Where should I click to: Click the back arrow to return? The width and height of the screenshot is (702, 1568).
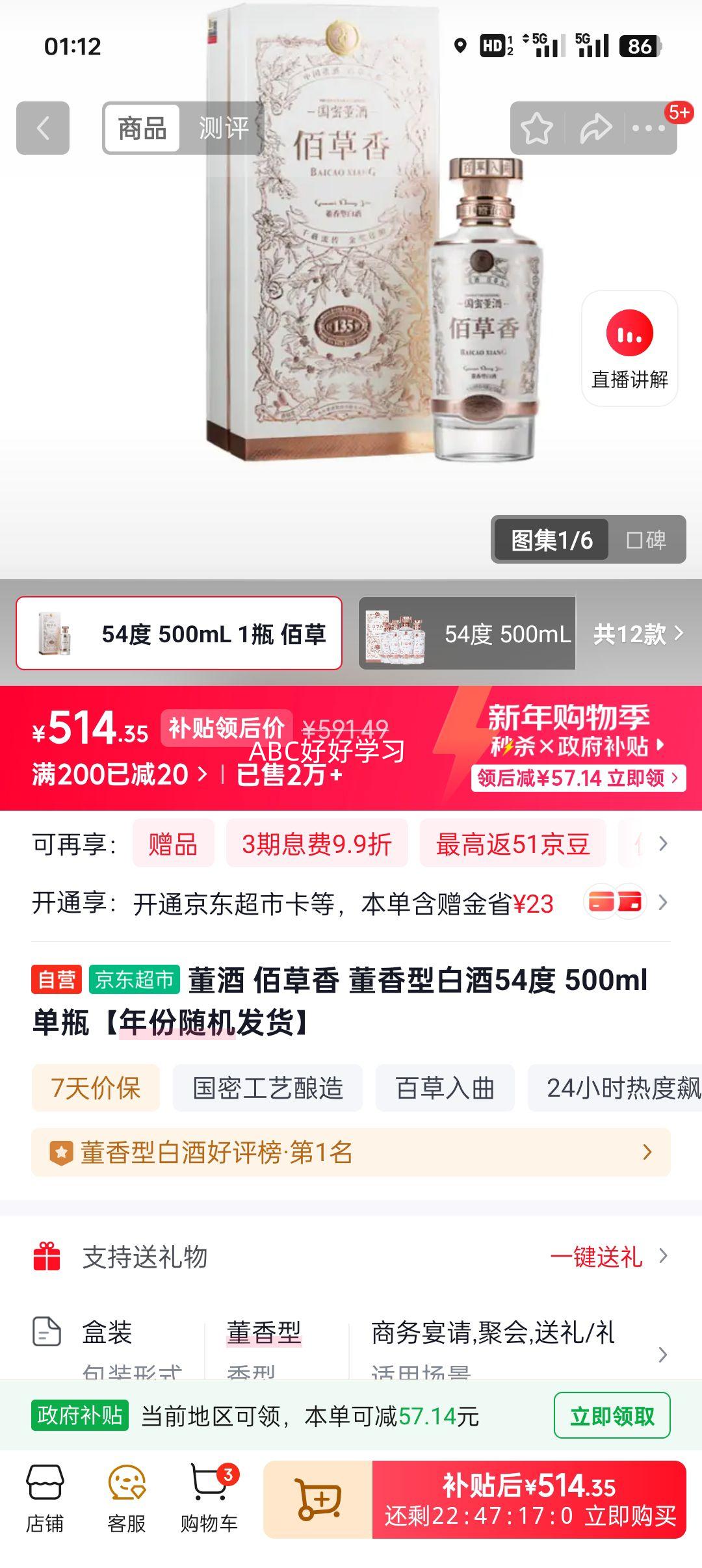coord(42,129)
